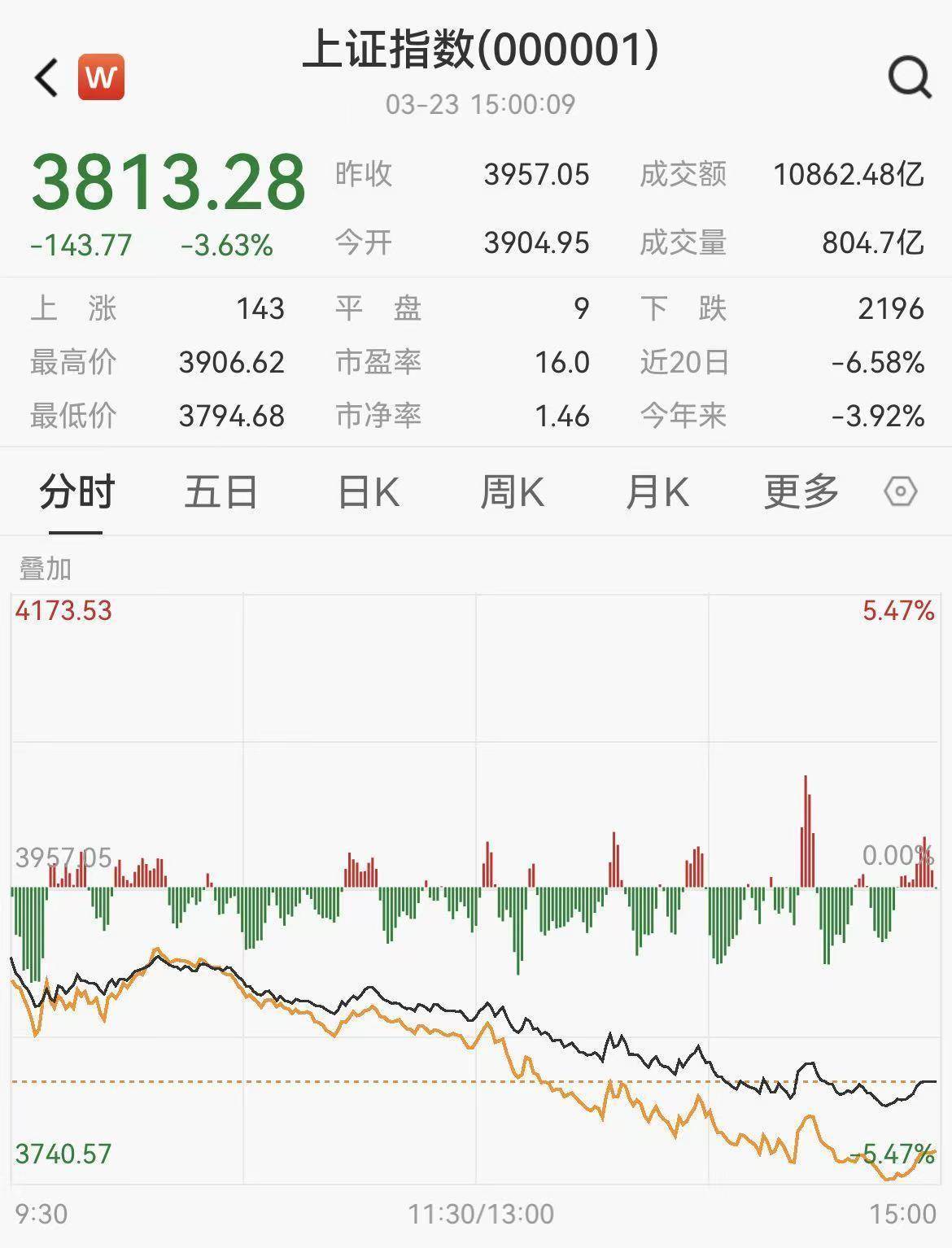Go back using the back arrow

(x=47, y=78)
